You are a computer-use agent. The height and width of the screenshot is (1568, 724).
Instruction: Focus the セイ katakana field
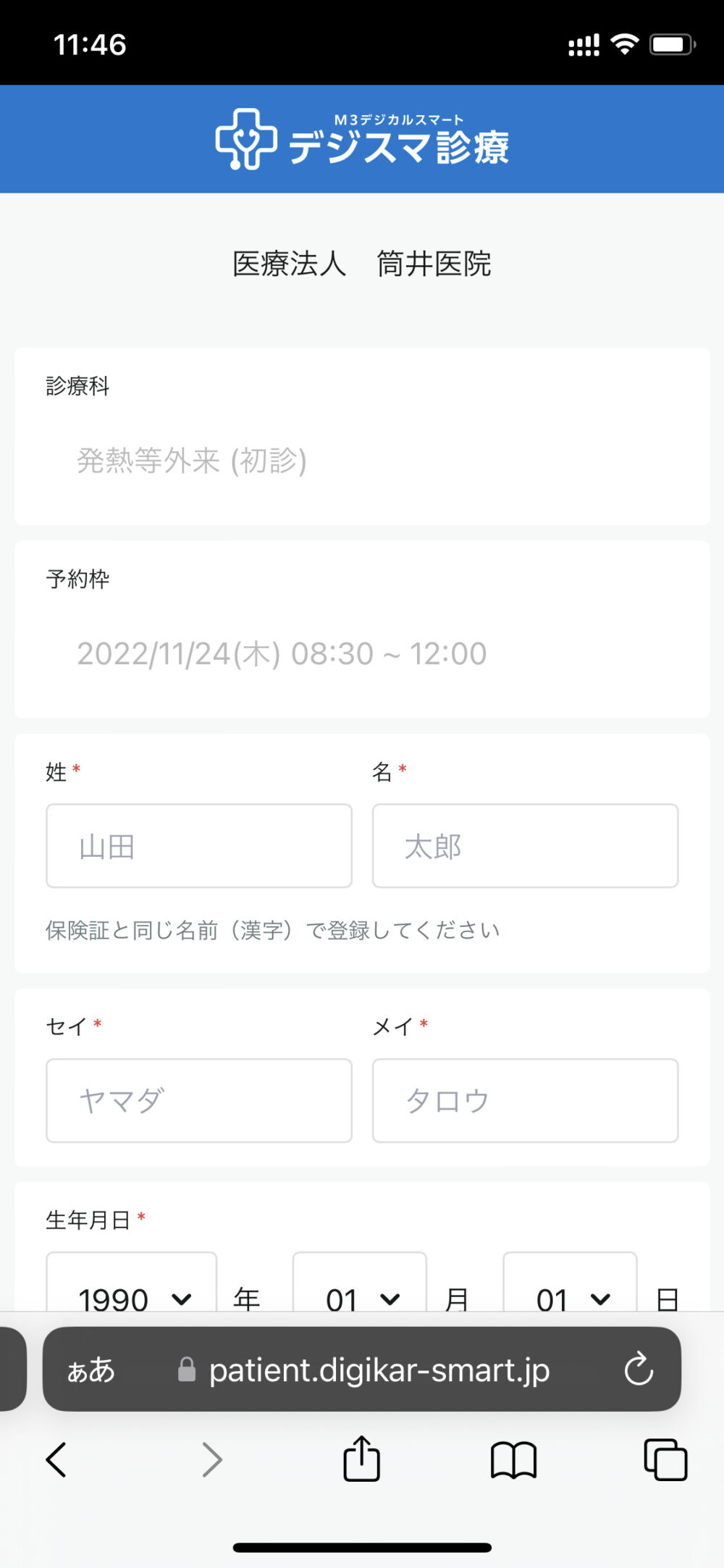(199, 1100)
